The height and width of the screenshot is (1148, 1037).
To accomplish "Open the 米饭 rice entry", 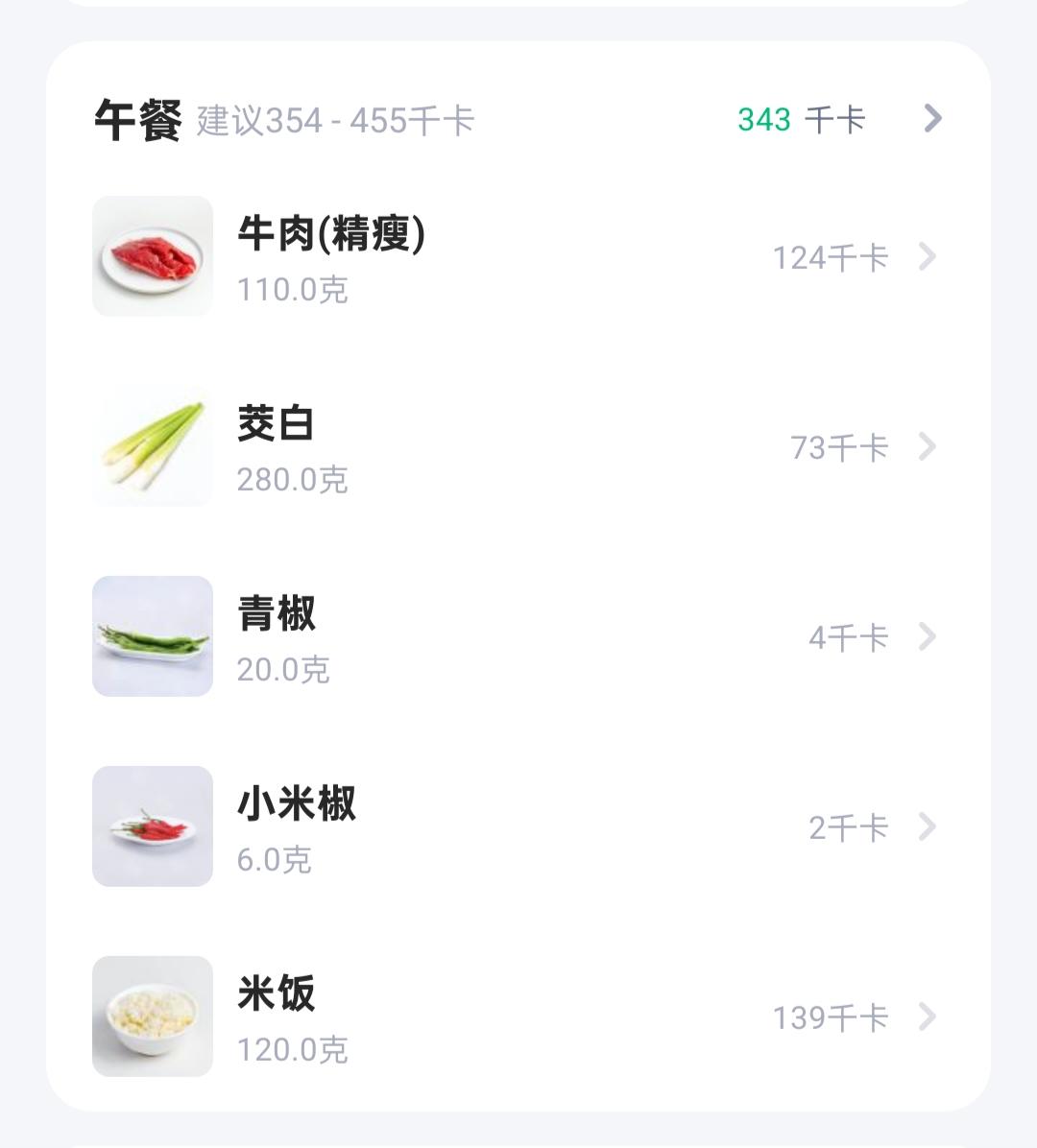I will (x=518, y=1017).
